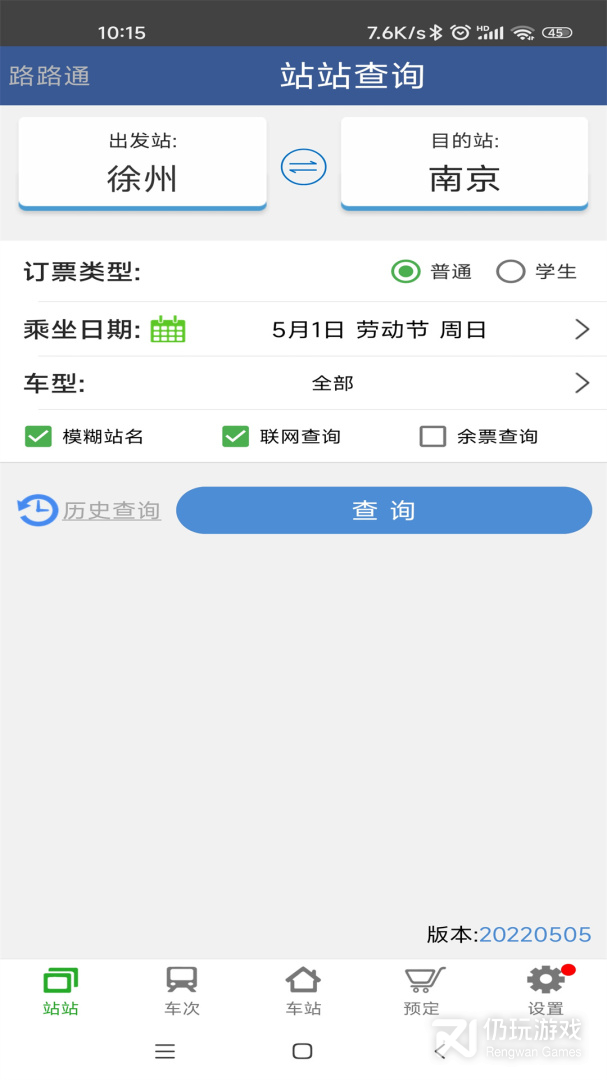Switch to the 预定 tab
Viewport: 607px width, 1080px height.
click(x=423, y=990)
